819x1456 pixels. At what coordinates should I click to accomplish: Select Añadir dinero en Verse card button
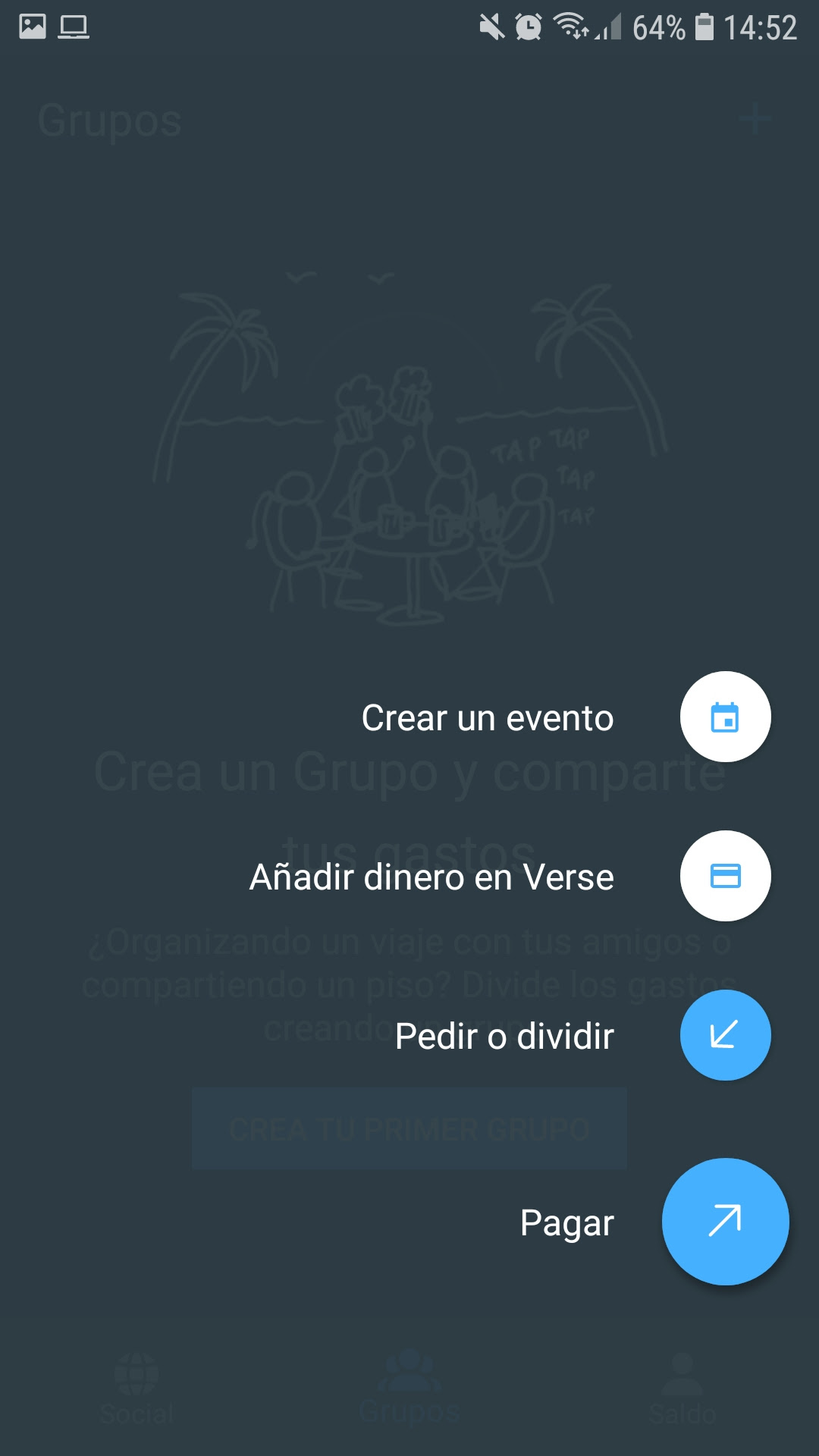[725, 876]
